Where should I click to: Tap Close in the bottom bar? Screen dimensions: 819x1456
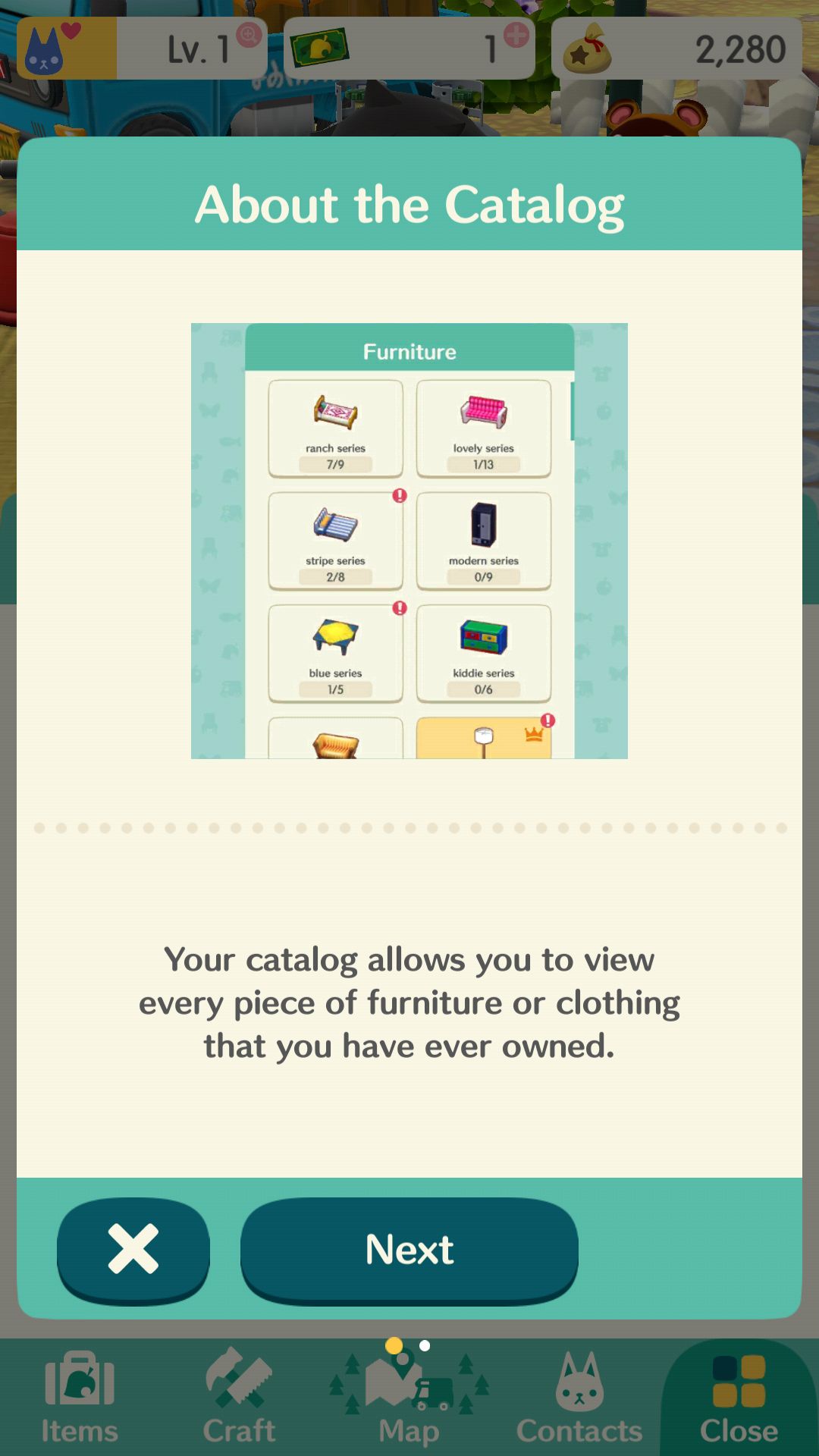tap(739, 1398)
